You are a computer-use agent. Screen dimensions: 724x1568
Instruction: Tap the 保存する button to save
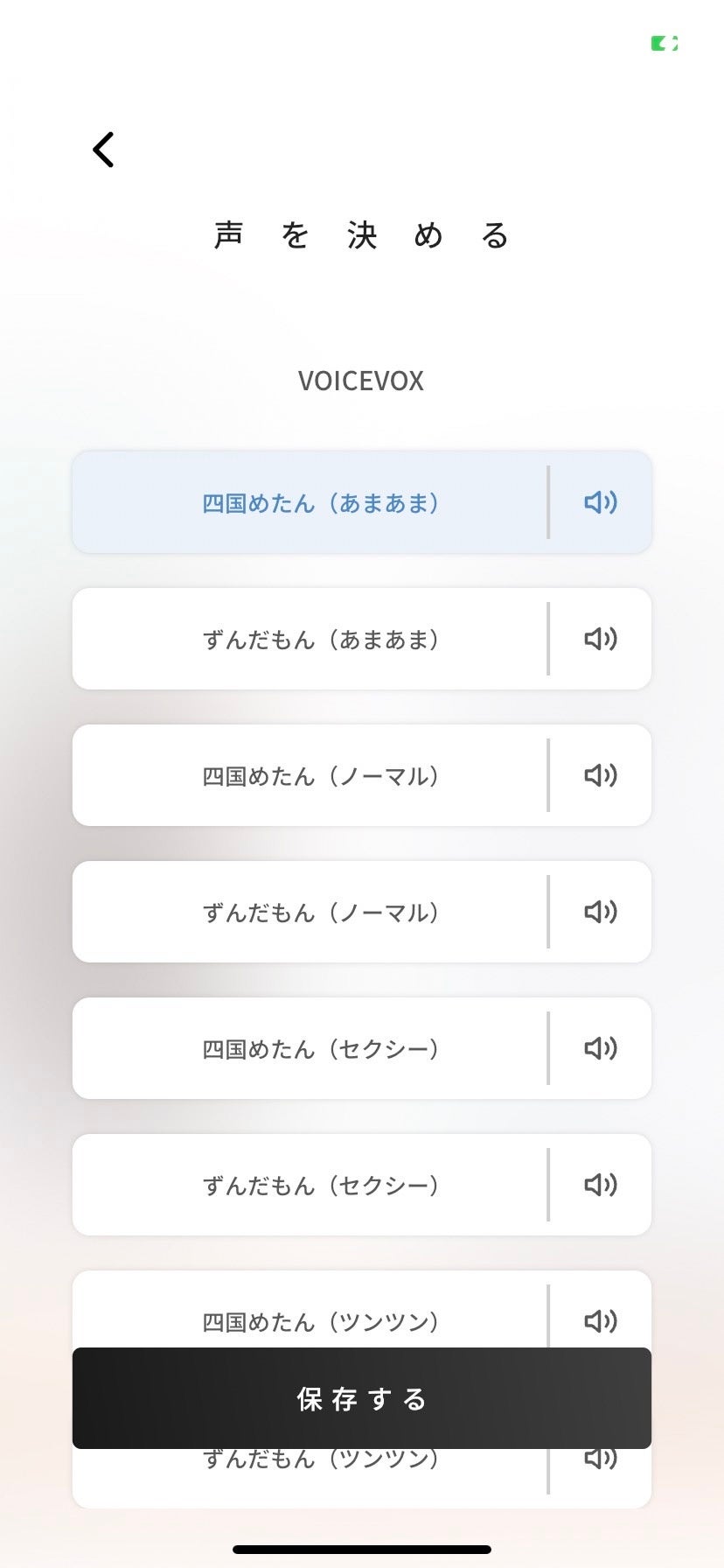(x=362, y=1399)
